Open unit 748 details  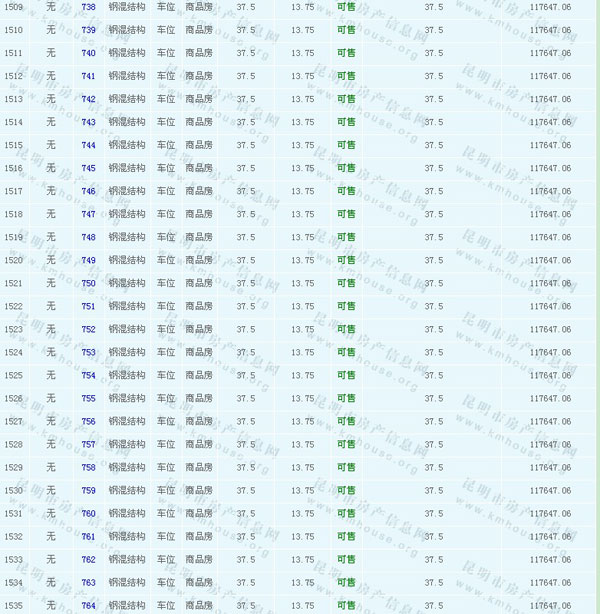click(89, 237)
